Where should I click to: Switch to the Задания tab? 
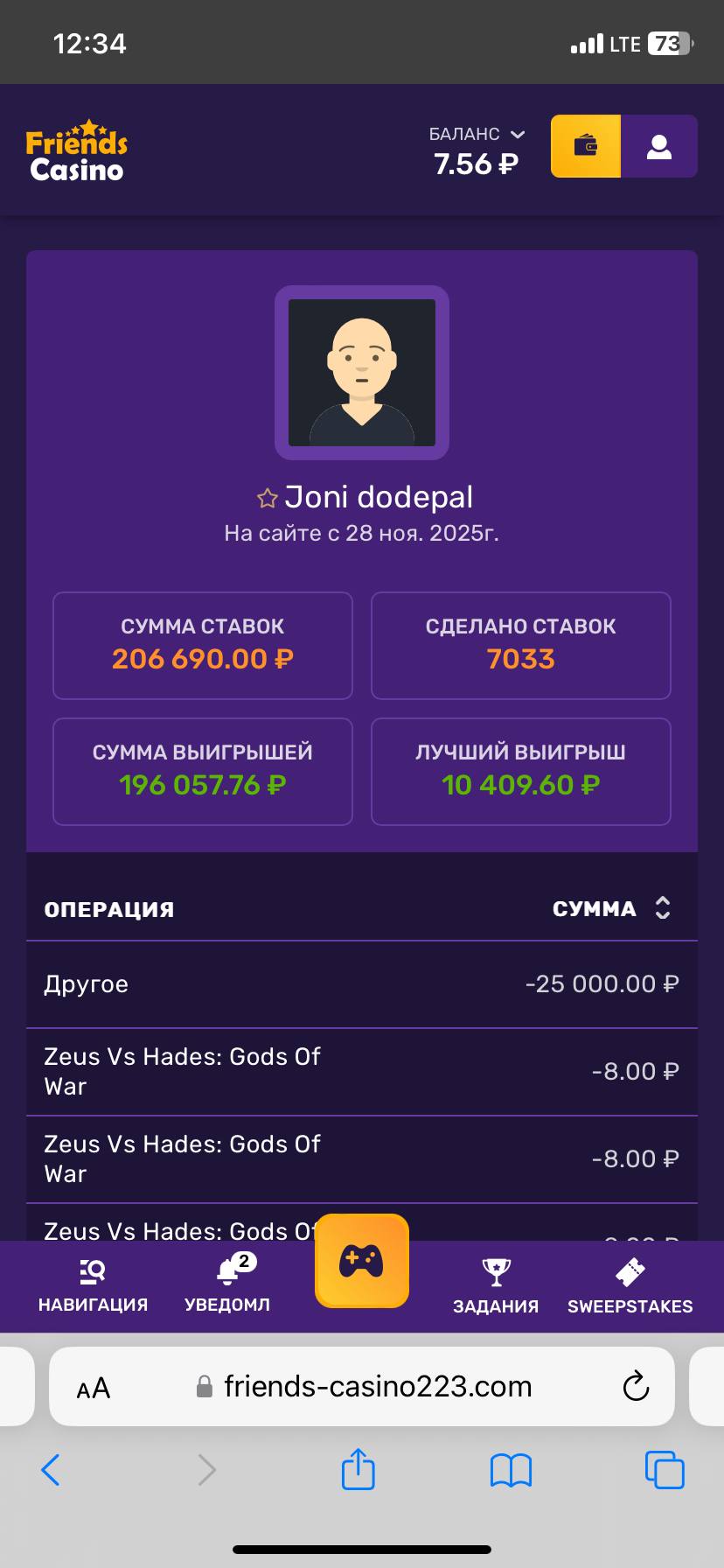click(496, 1284)
